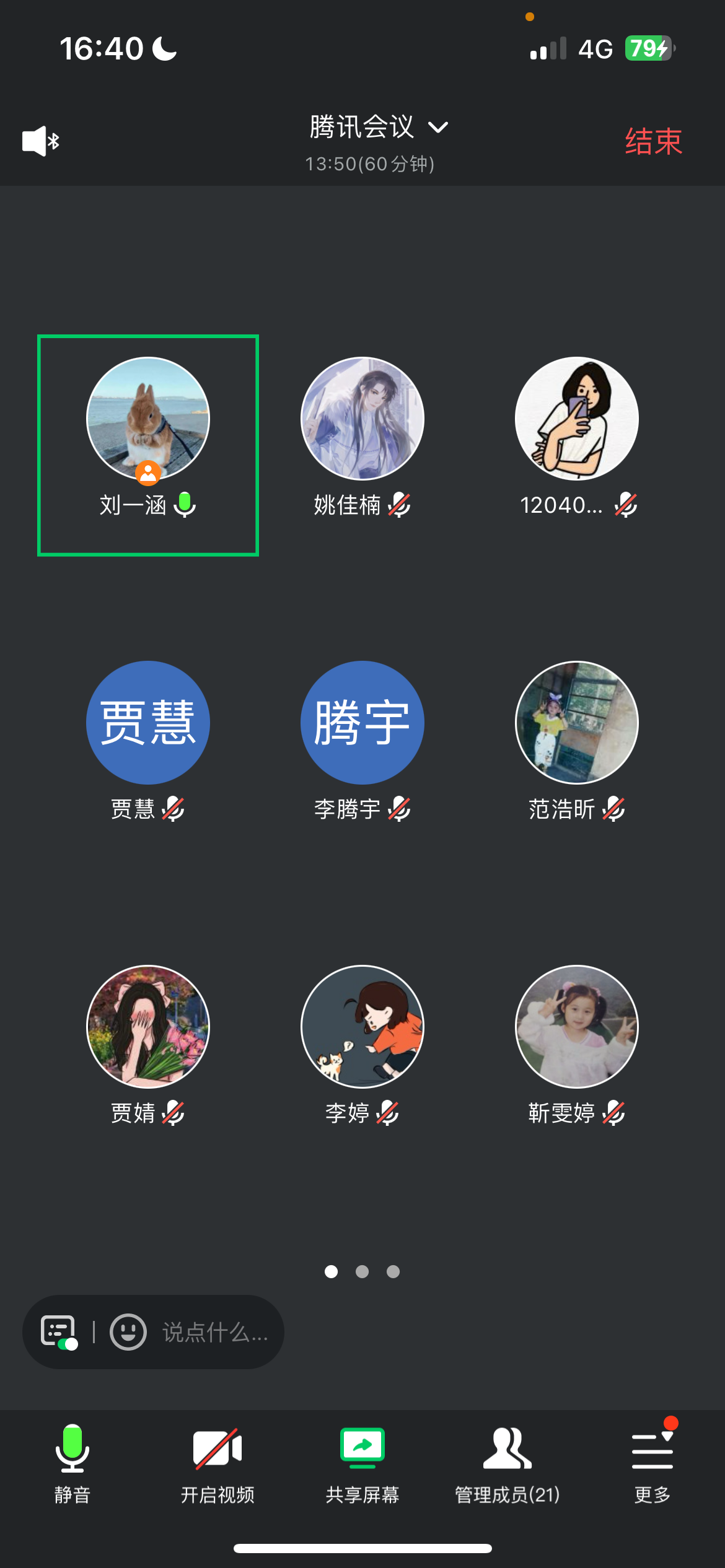
Task: Open the 更多 more options menu
Action: [652, 1463]
